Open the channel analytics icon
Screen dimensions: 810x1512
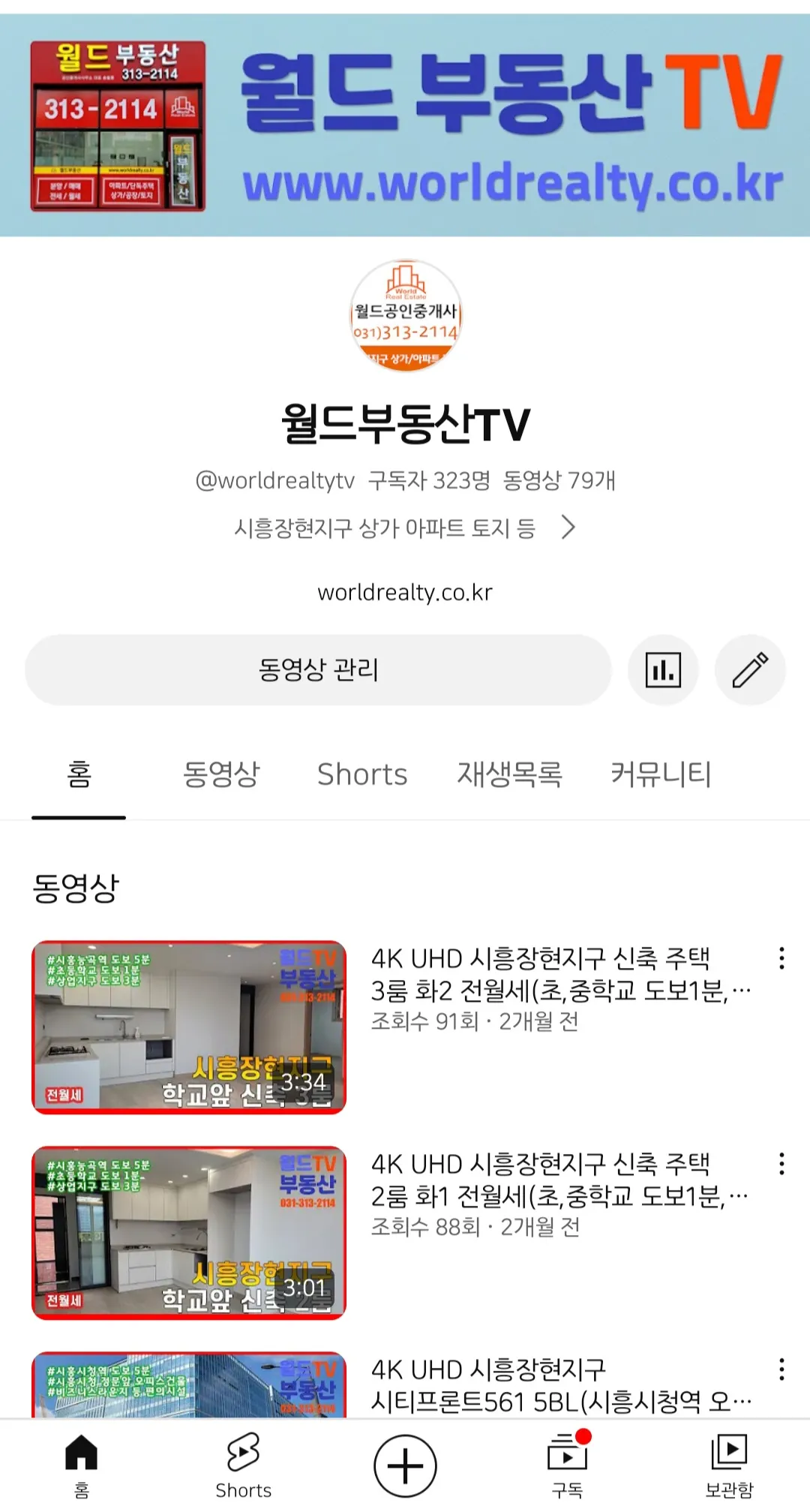(x=663, y=670)
